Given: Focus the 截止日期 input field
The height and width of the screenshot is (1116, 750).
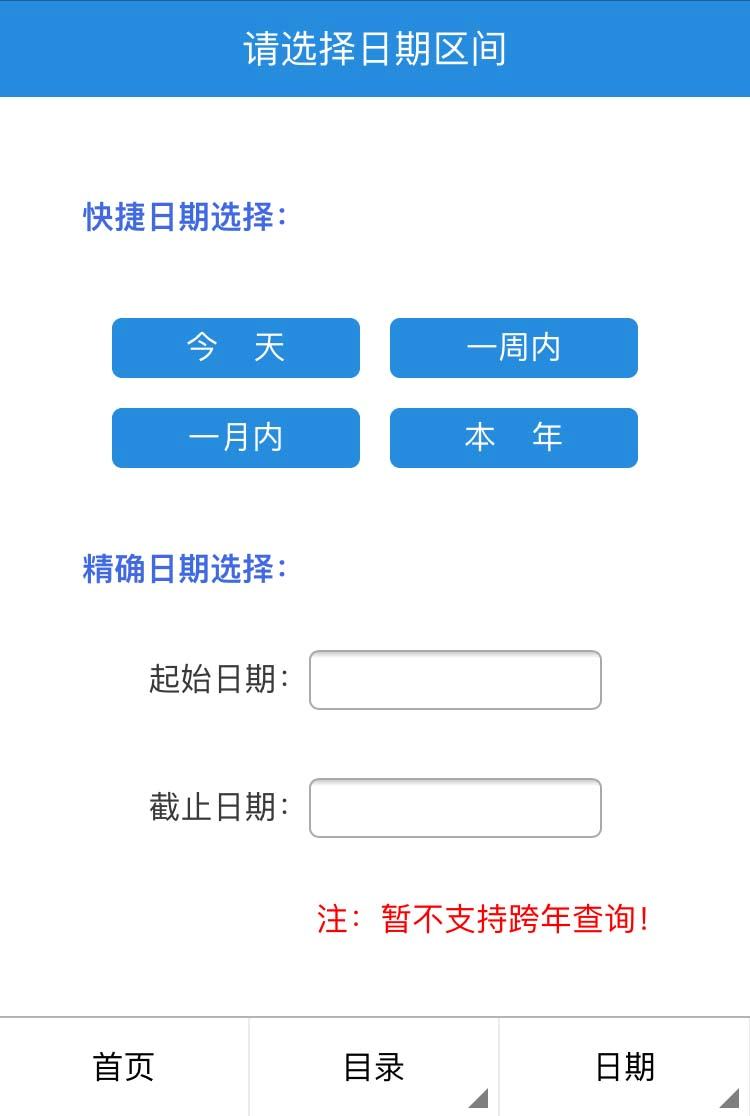Looking at the screenshot, I should (455, 808).
